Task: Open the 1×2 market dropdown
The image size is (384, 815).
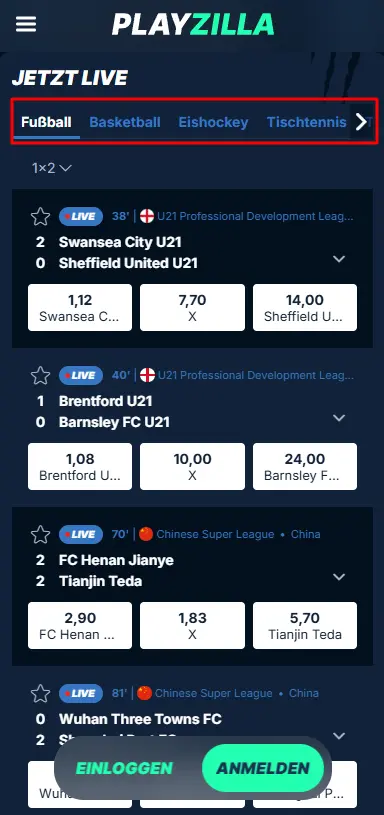Action: [51, 168]
